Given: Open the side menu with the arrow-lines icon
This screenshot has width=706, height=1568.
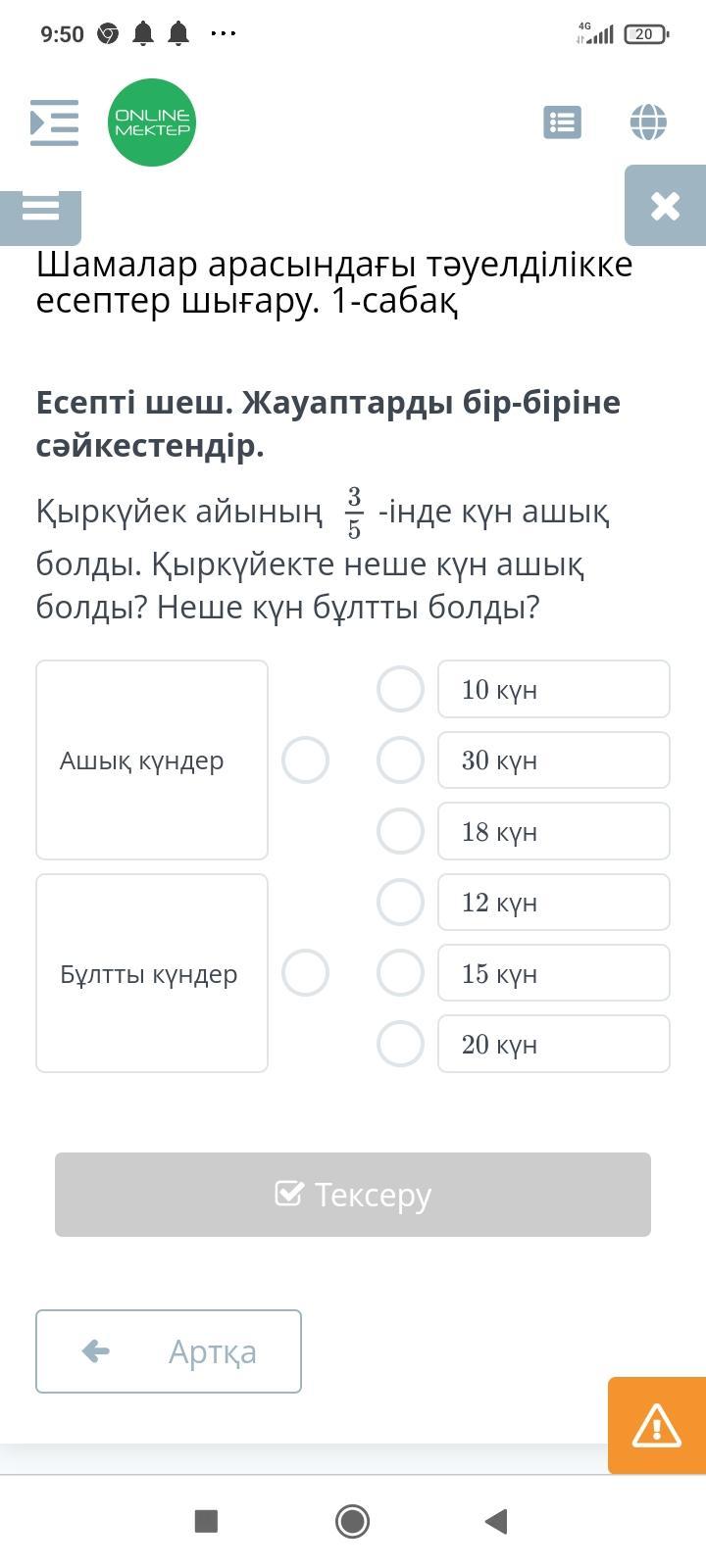Looking at the screenshot, I should point(54,122).
